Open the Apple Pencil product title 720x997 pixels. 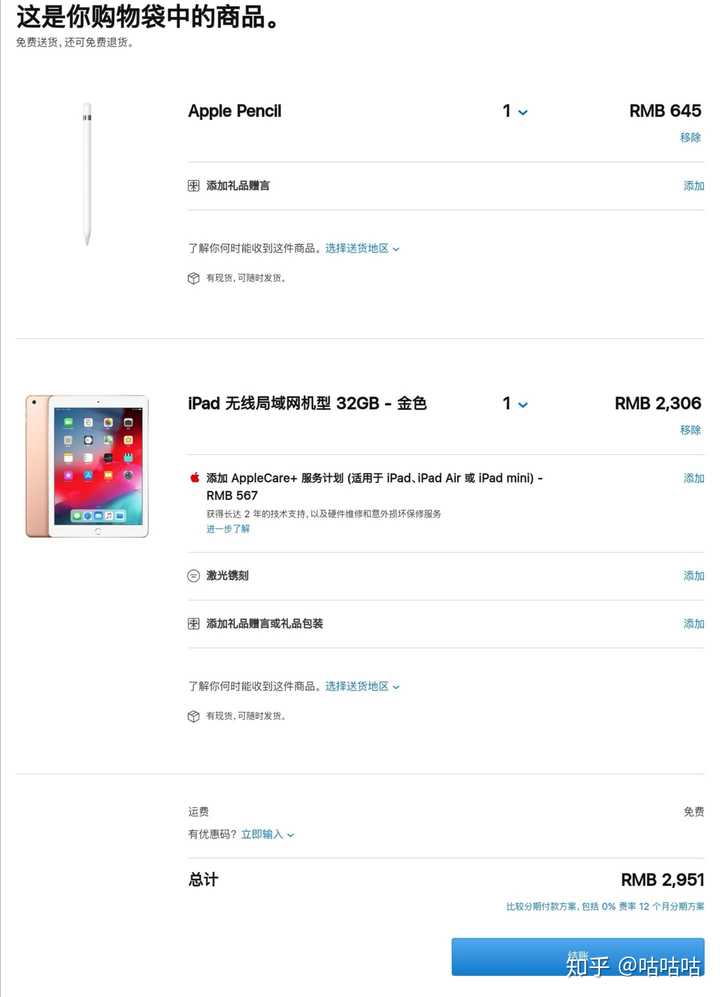(235, 111)
